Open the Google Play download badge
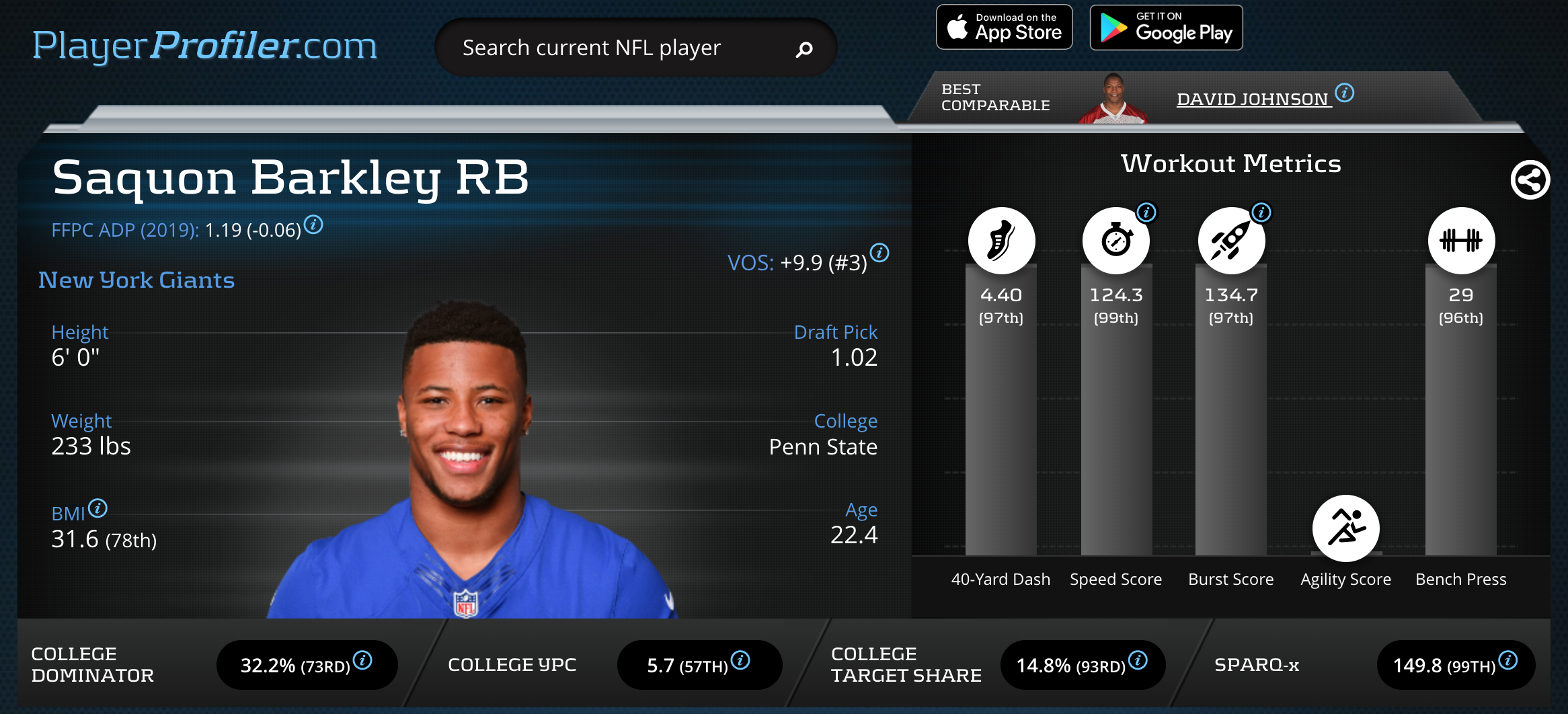Image resolution: width=1568 pixels, height=714 pixels. [1166, 27]
